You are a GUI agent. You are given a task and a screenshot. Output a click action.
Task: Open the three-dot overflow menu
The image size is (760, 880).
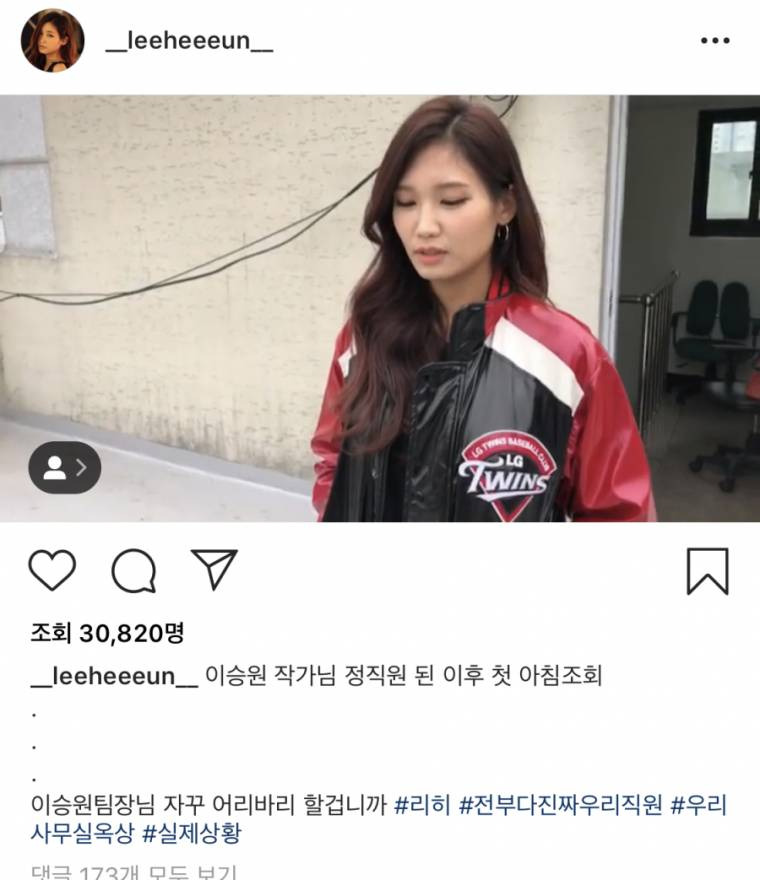[x=715, y=41]
